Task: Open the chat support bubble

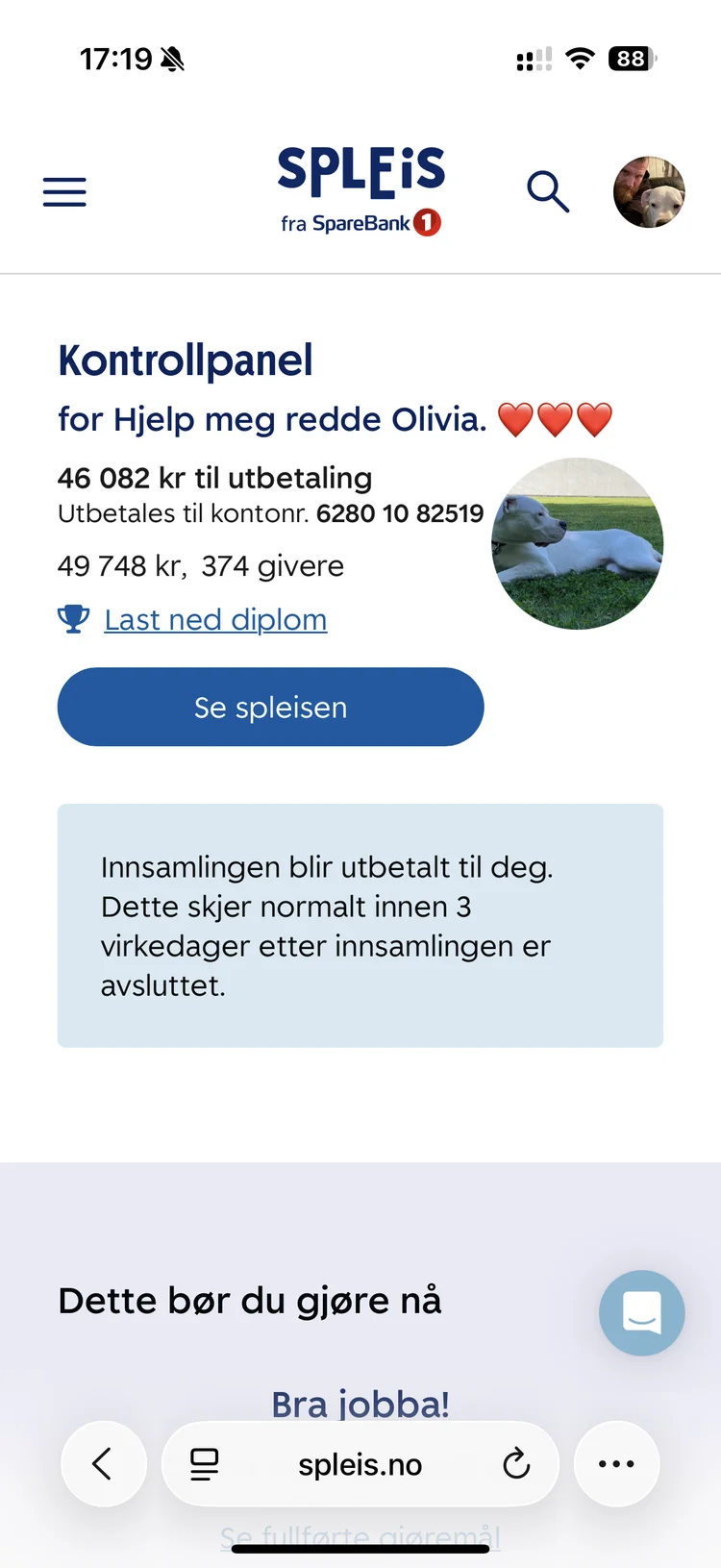Action: coord(641,1312)
